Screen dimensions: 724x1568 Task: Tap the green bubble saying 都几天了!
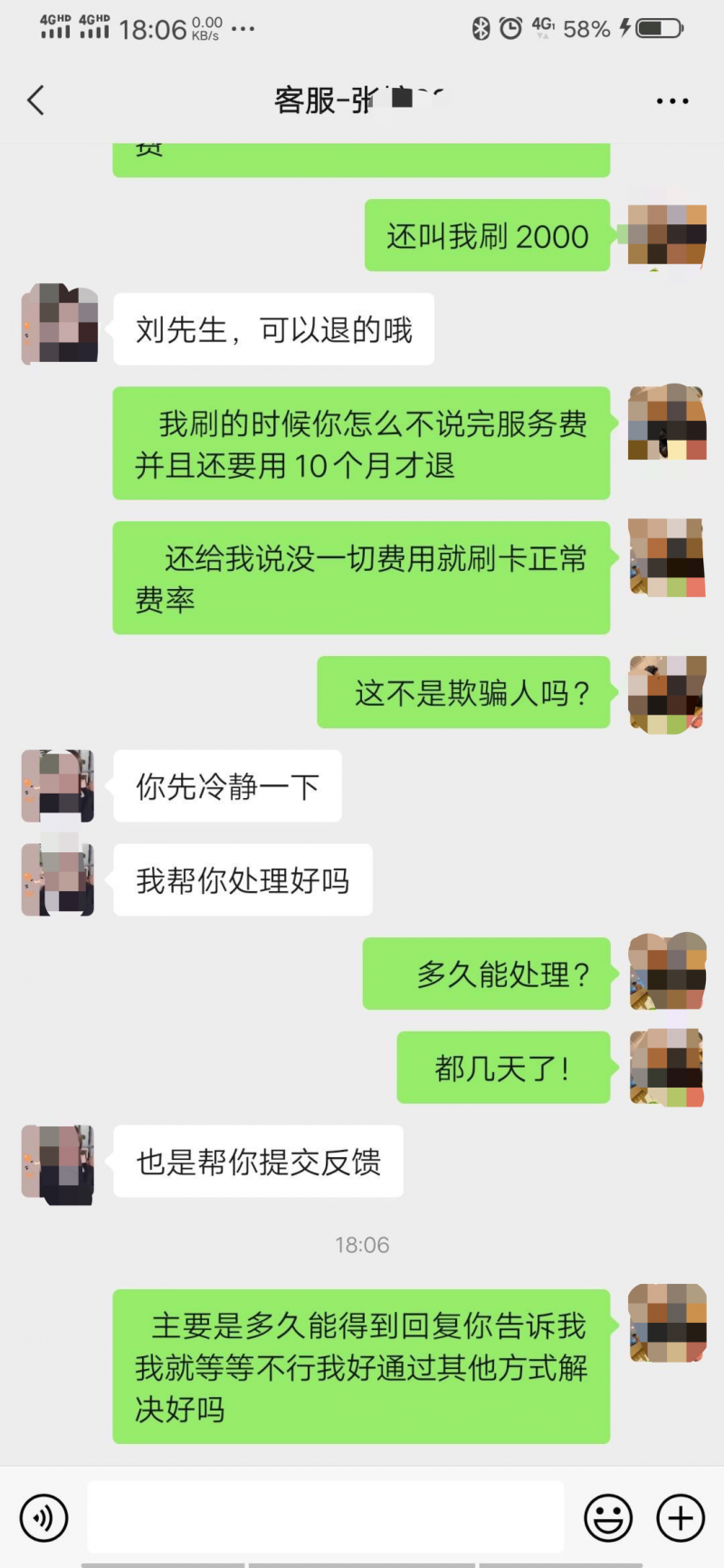click(504, 1067)
